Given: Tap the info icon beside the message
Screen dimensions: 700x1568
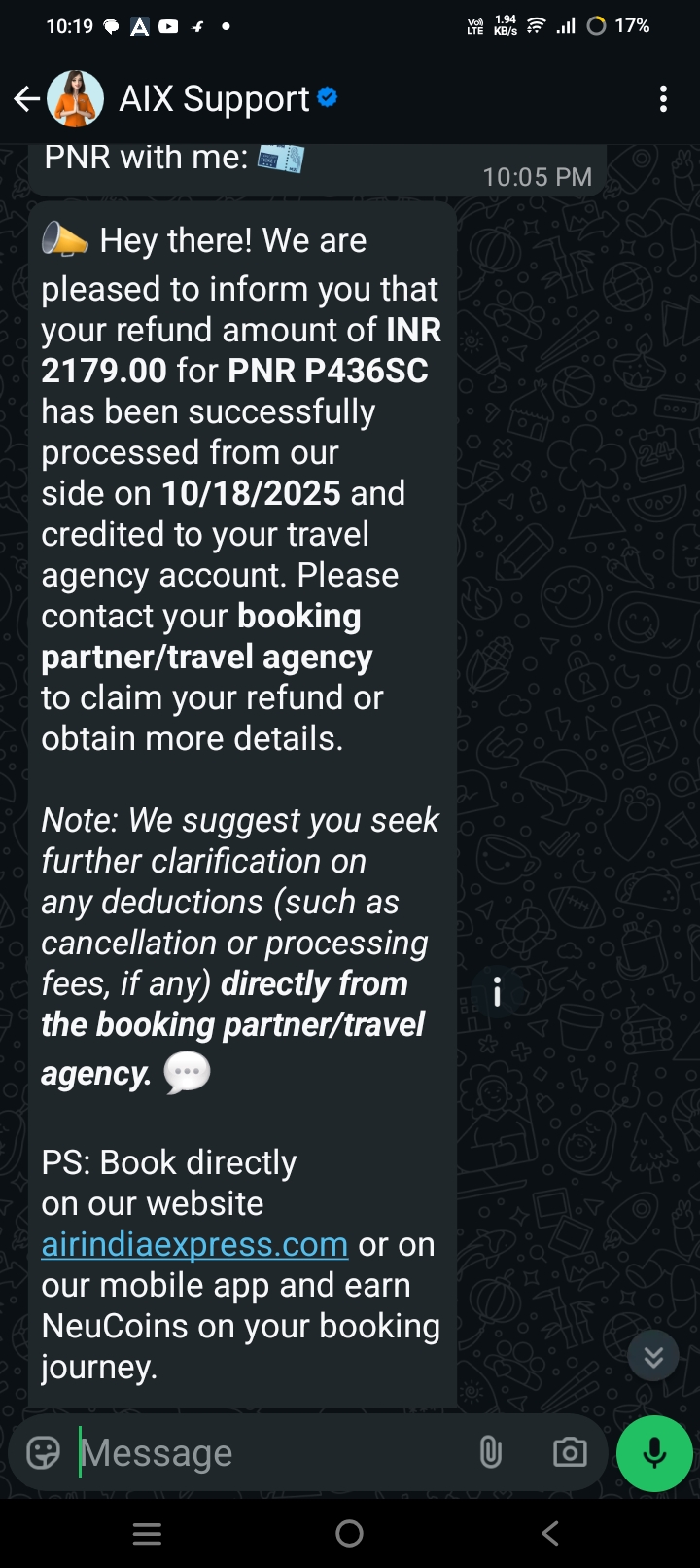Looking at the screenshot, I should tap(497, 991).
